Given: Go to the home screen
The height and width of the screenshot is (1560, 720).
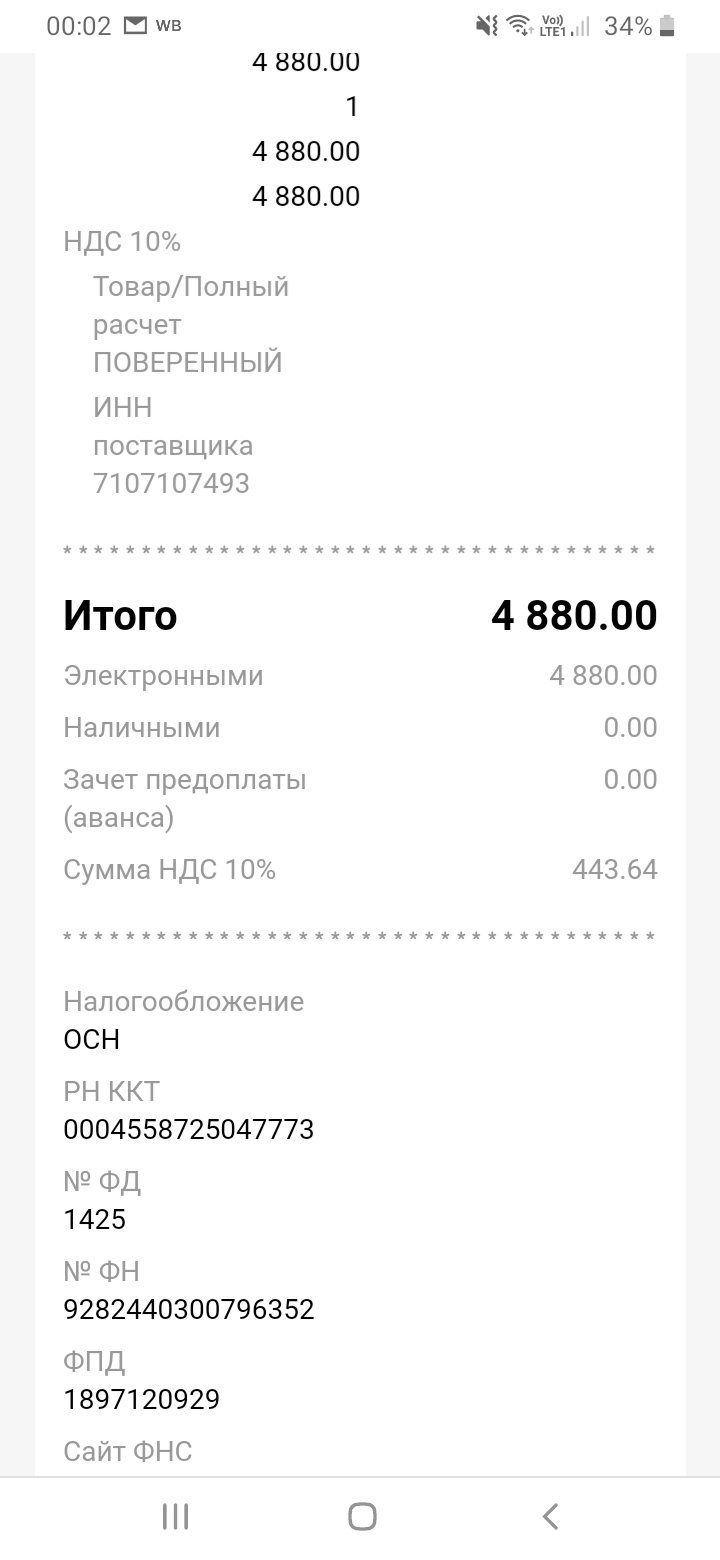Looking at the screenshot, I should 362,1516.
